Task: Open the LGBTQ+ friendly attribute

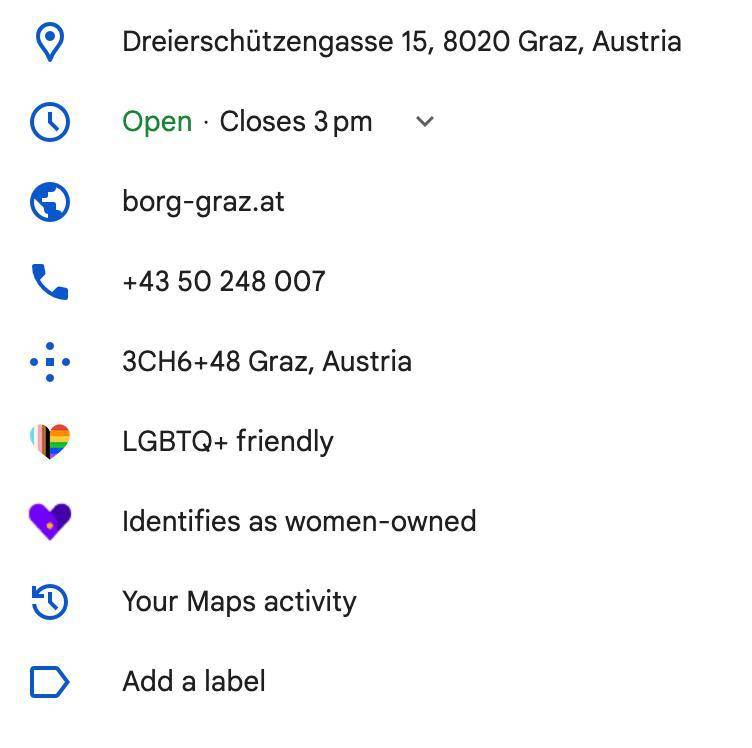Action: click(227, 442)
